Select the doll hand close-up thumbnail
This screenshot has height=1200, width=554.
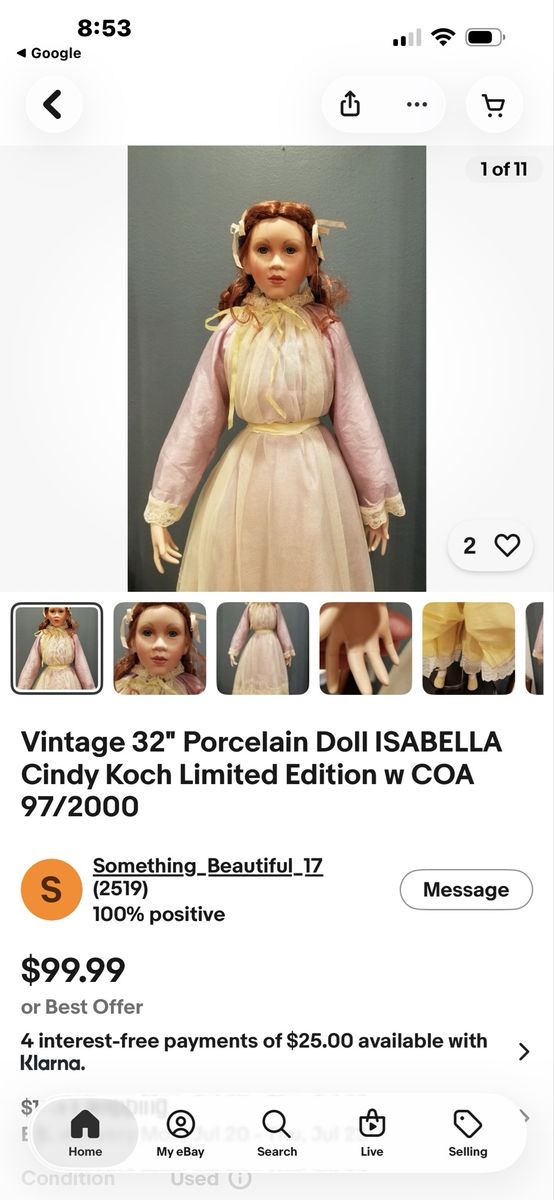click(365, 648)
